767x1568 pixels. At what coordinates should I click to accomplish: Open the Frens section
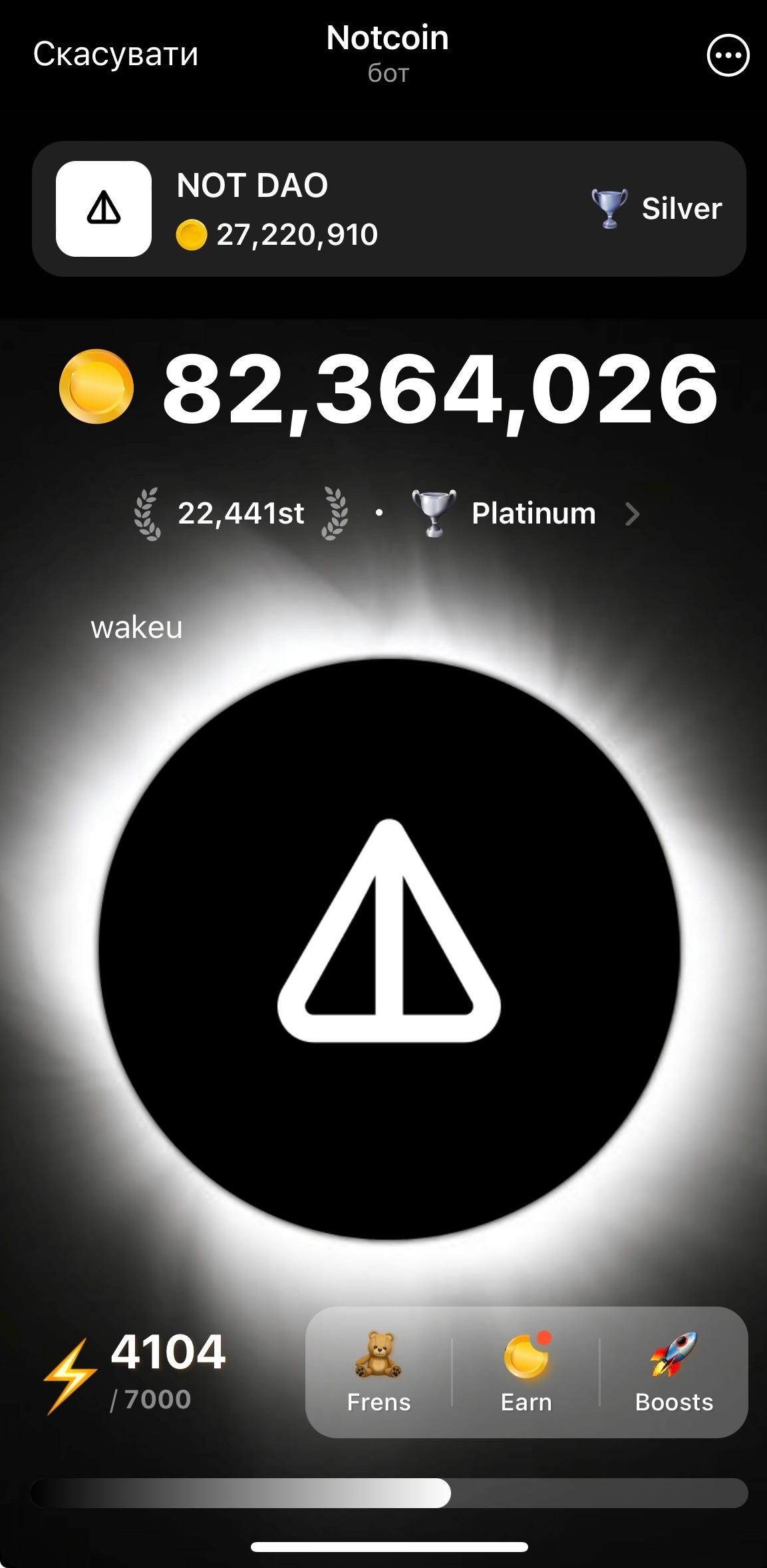(379, 1374)
